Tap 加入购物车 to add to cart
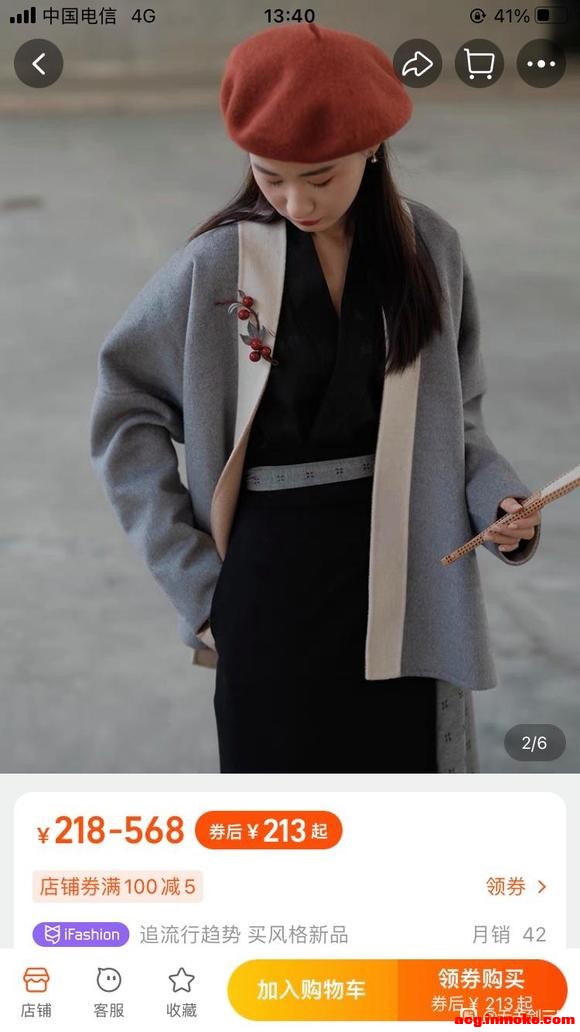Viewport: 580px width, 1032px height. tap(312, 990)
